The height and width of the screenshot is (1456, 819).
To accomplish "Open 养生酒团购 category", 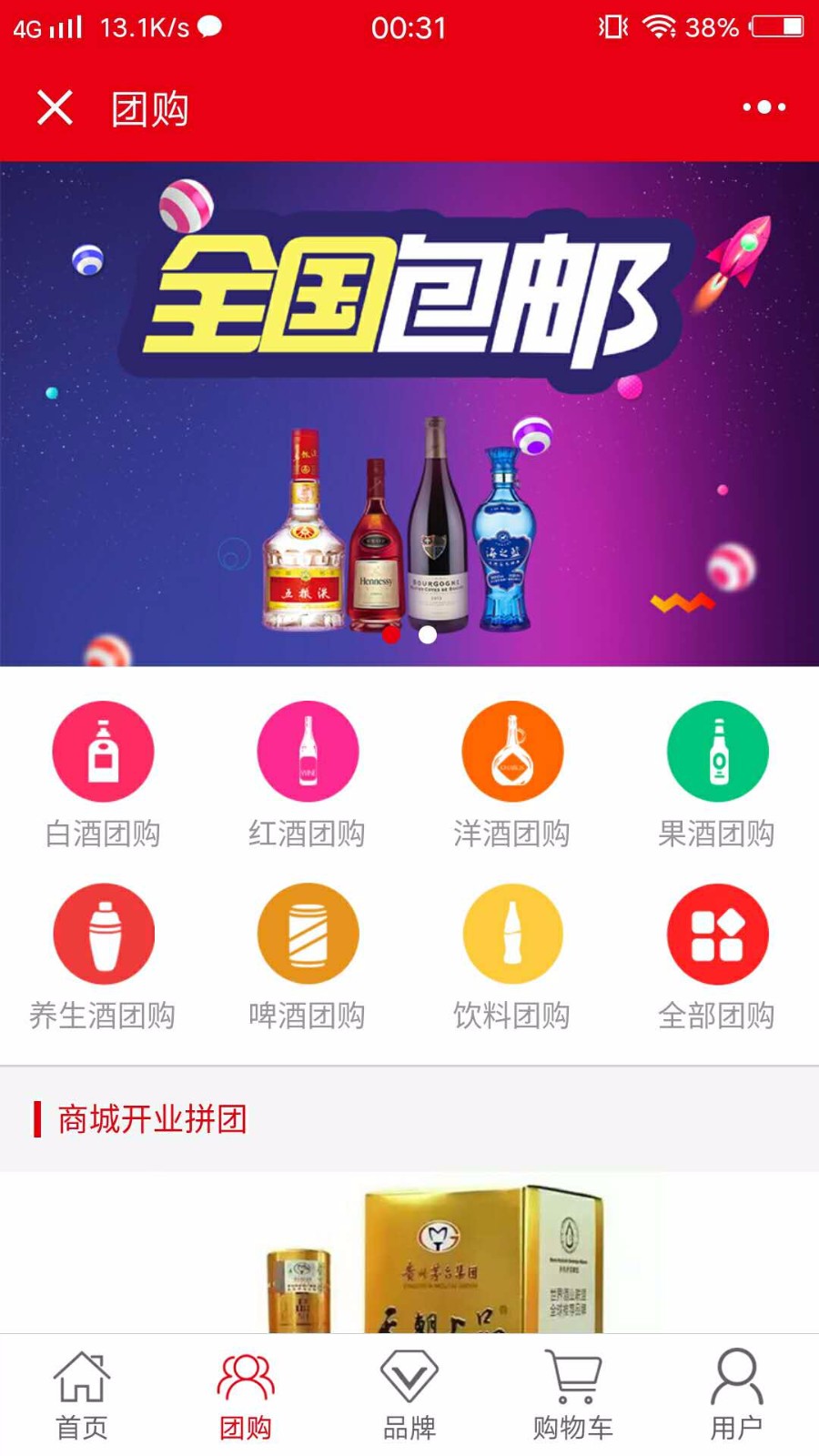I will point(103,957).
